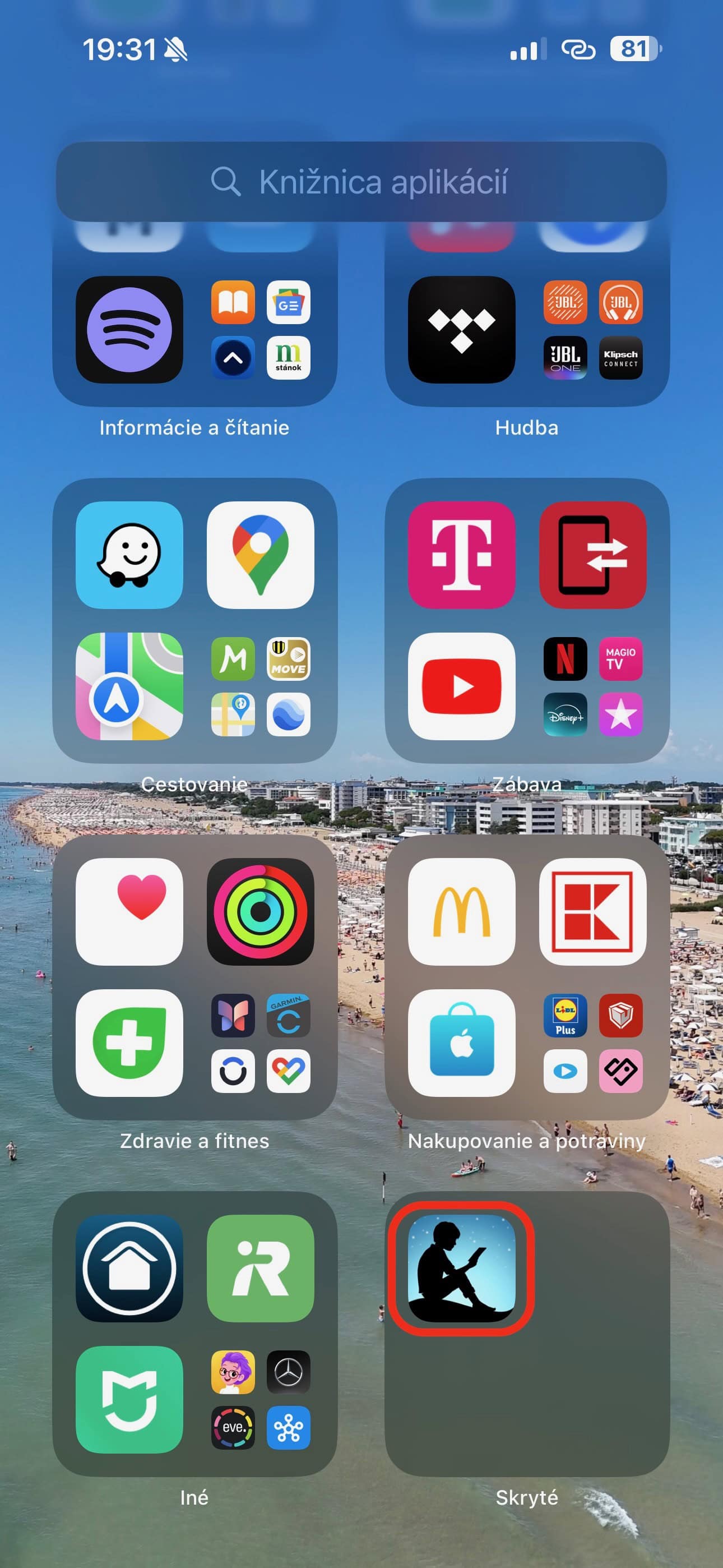Image resolution: width=723 pixels, height=1568 pixels.
Task: Launch the Telekom app
Action: (461, 555)
